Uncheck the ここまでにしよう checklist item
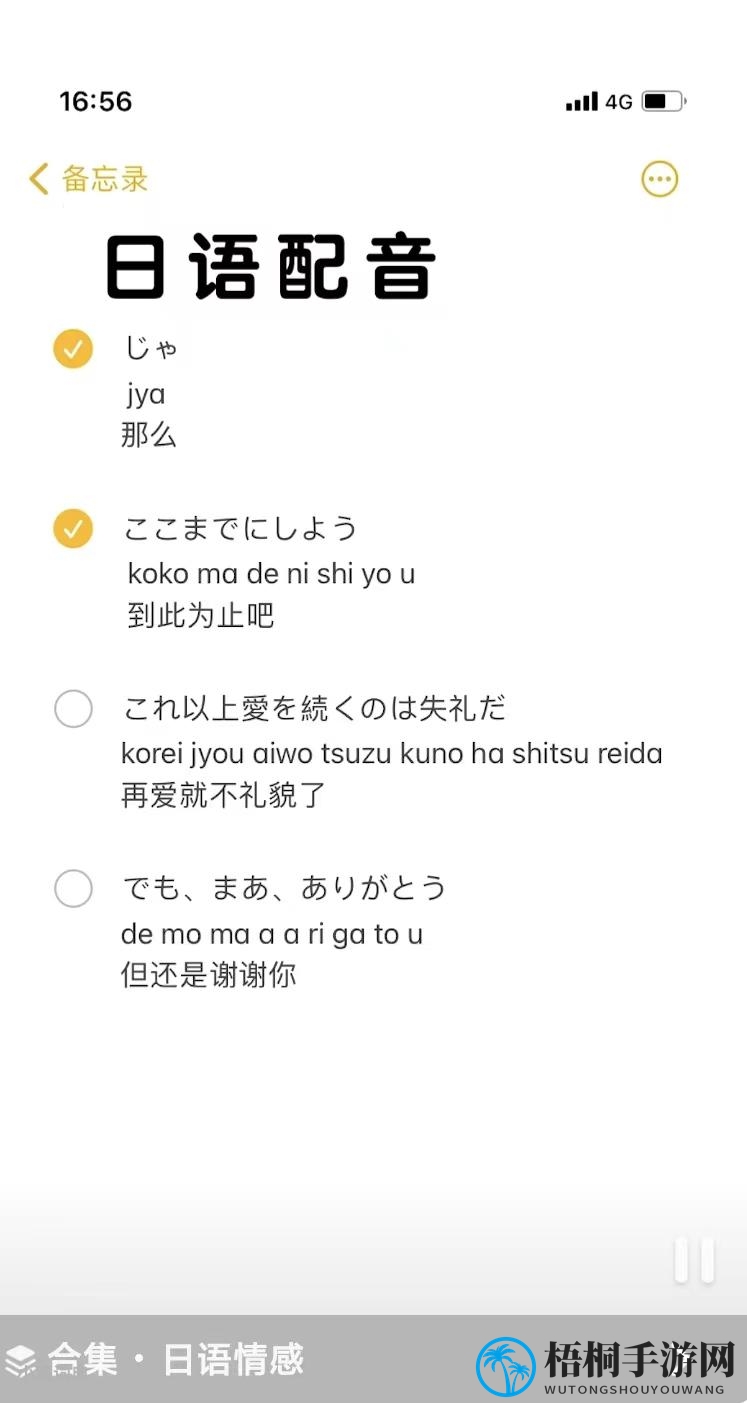This screenshot has width=747, height=1403. pyautogui.click(x=73, y=529)
